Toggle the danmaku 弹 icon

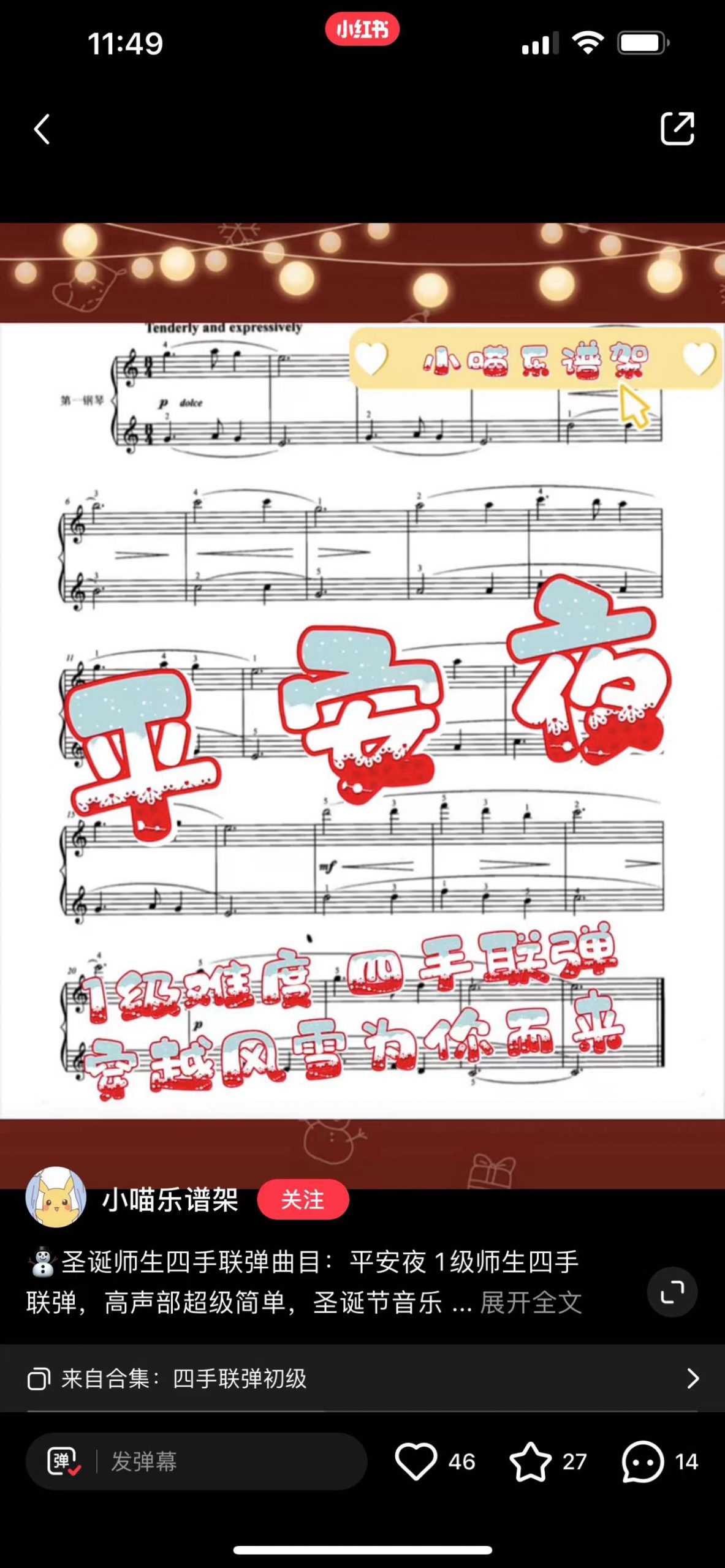coord(63,1461)
